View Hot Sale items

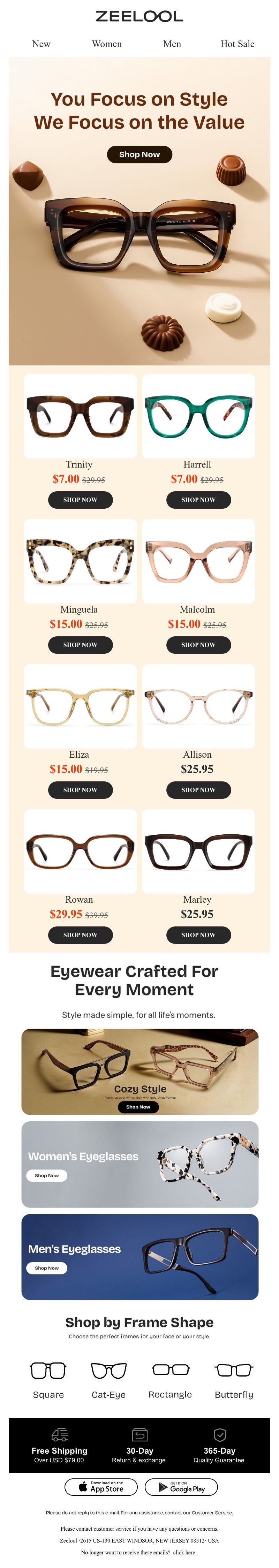[x=237, y=44]
